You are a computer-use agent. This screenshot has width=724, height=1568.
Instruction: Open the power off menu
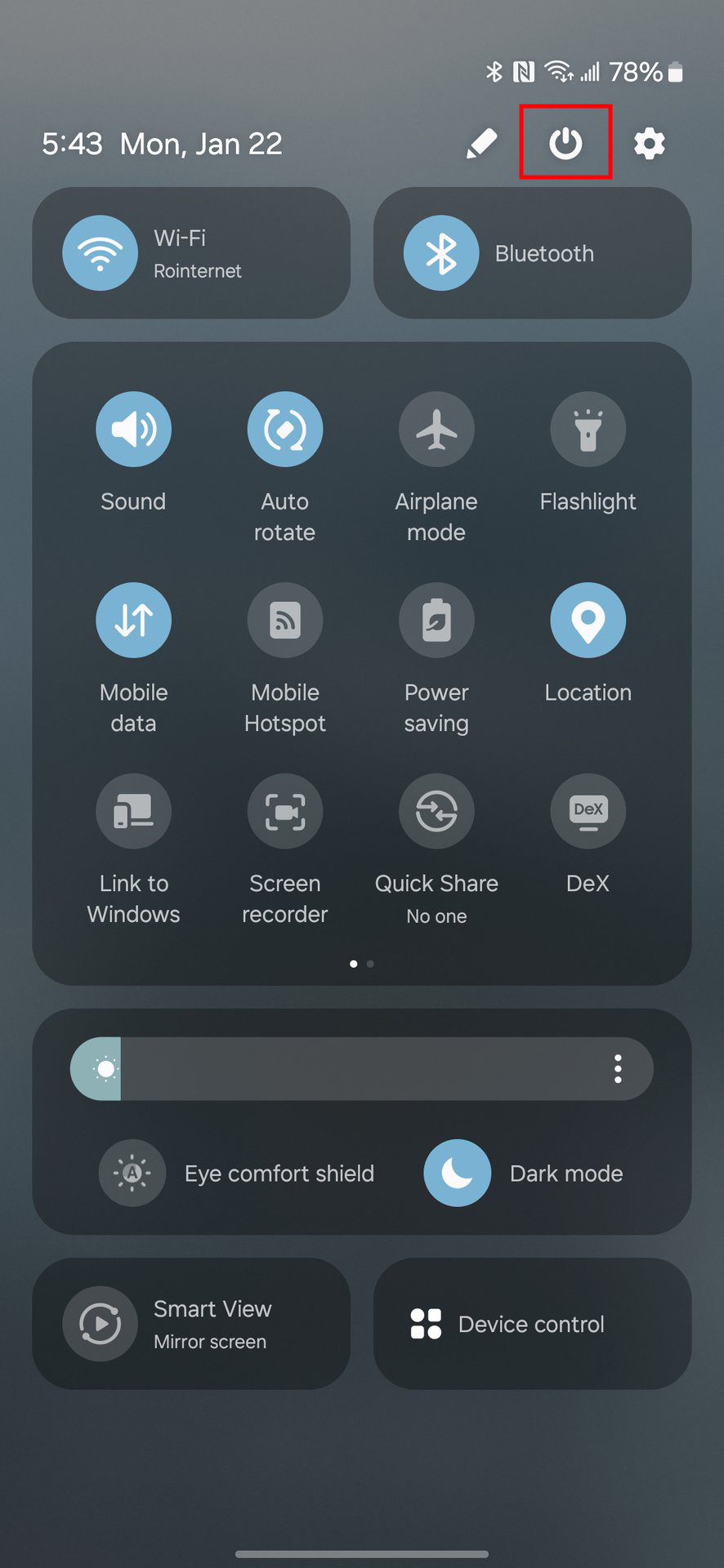tap(565, 144)
